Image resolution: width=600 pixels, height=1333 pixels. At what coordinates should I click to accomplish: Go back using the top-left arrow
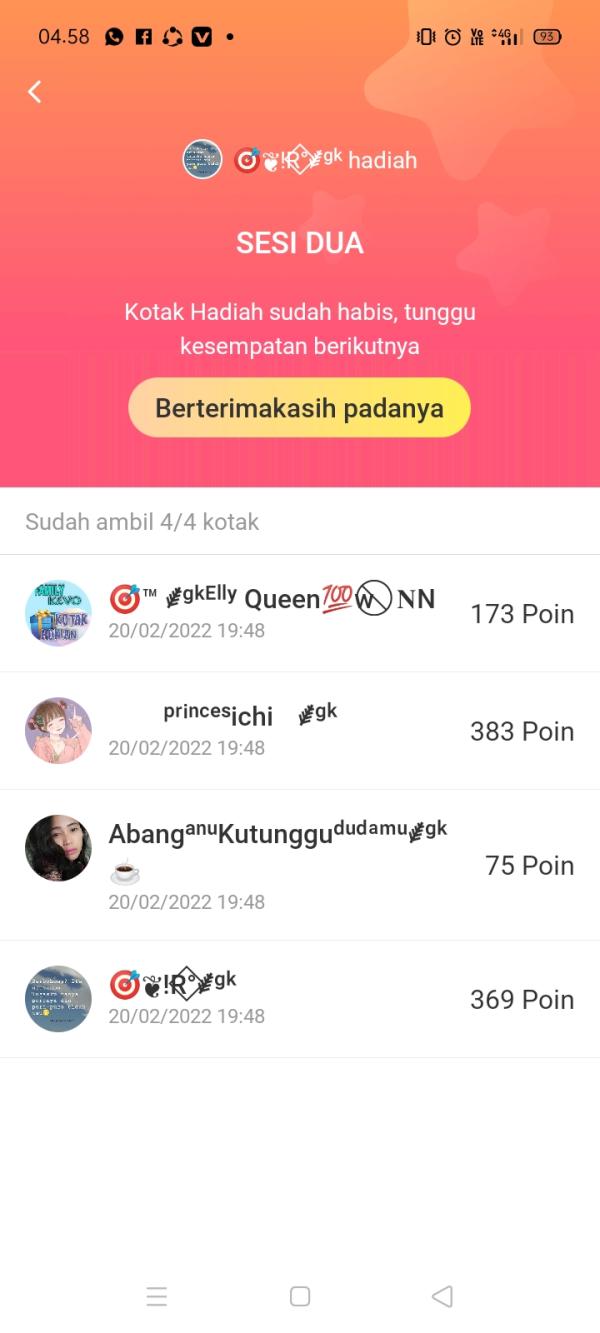[34, 92]
